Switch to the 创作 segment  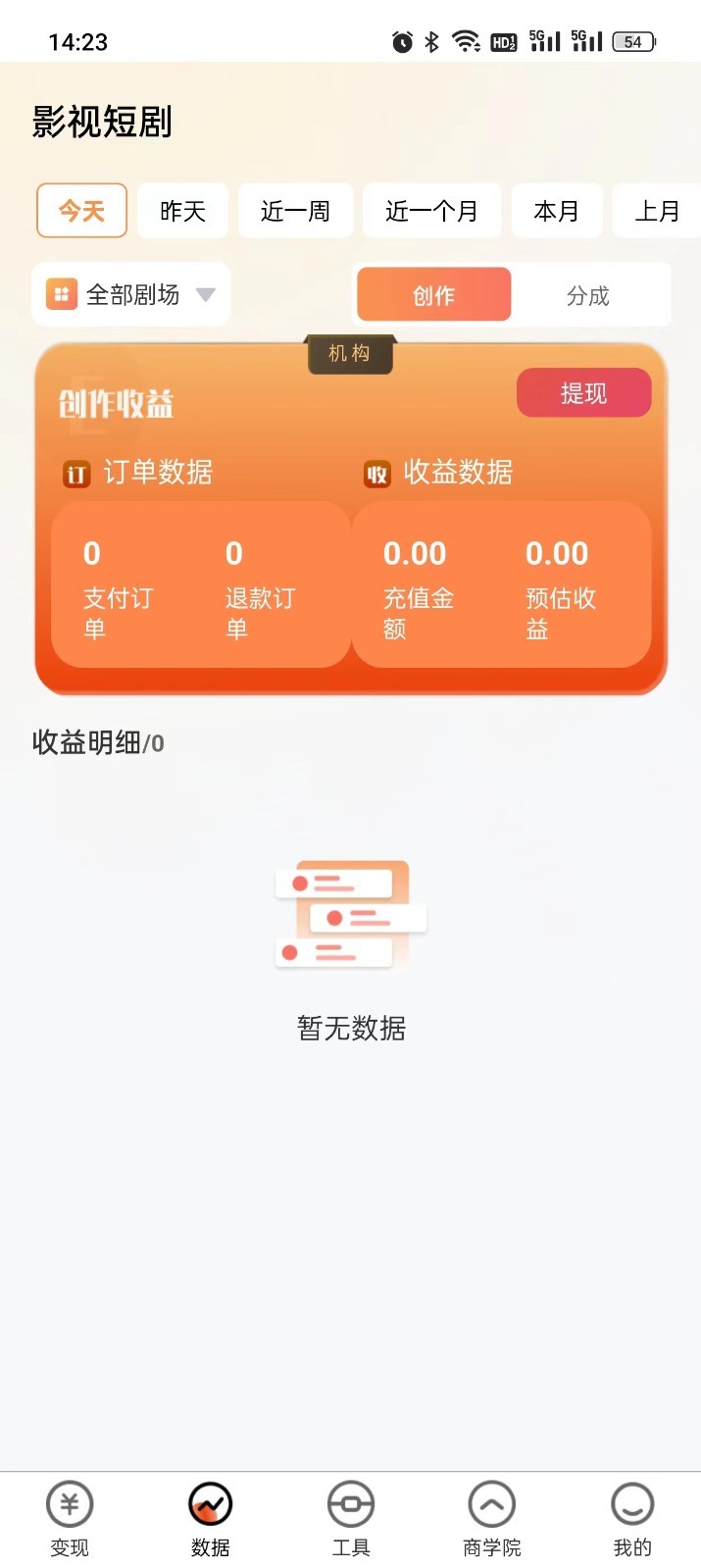(433, 294)
